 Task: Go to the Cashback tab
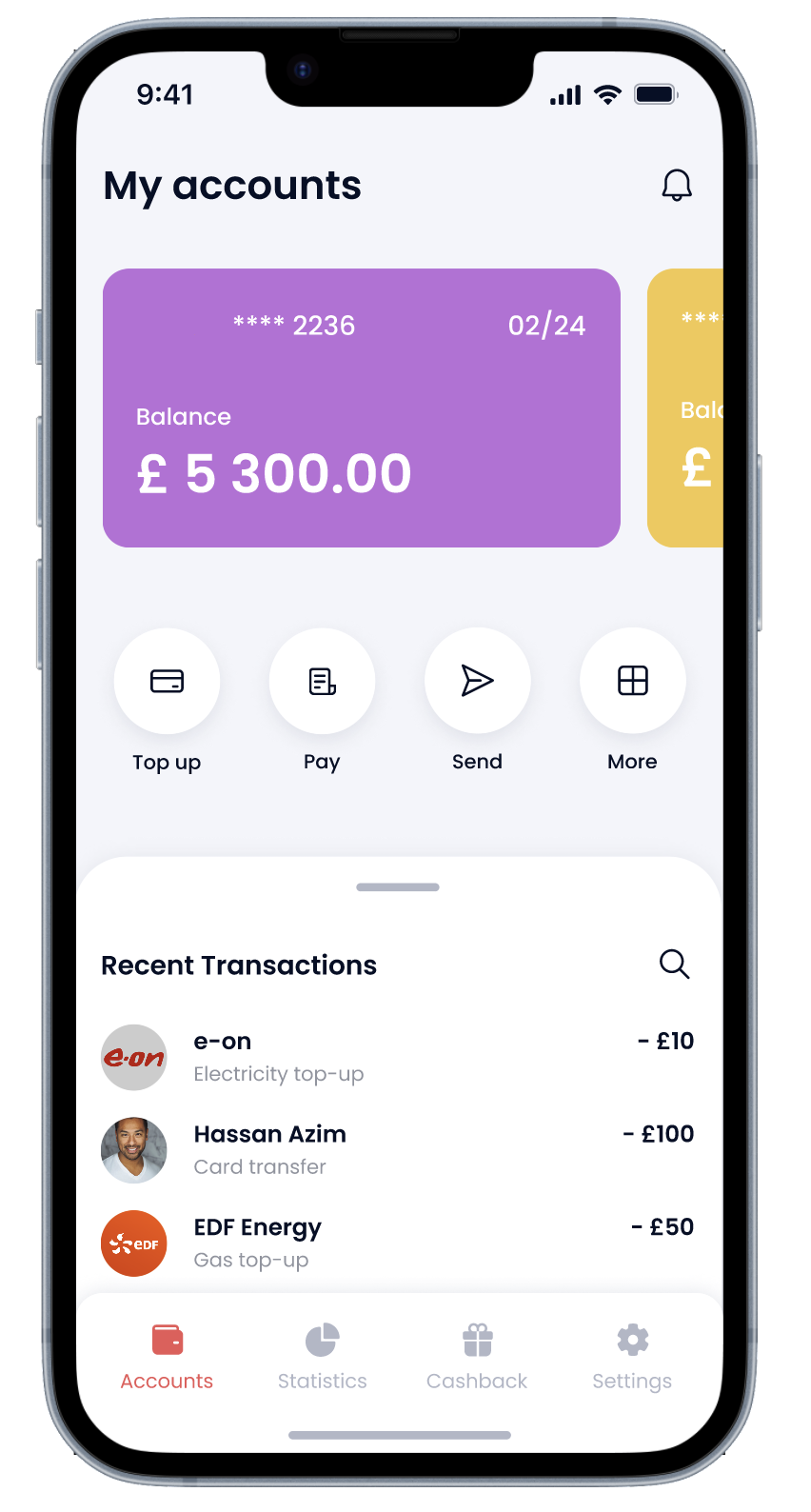pyautogui.click(x=477, y=1356)
